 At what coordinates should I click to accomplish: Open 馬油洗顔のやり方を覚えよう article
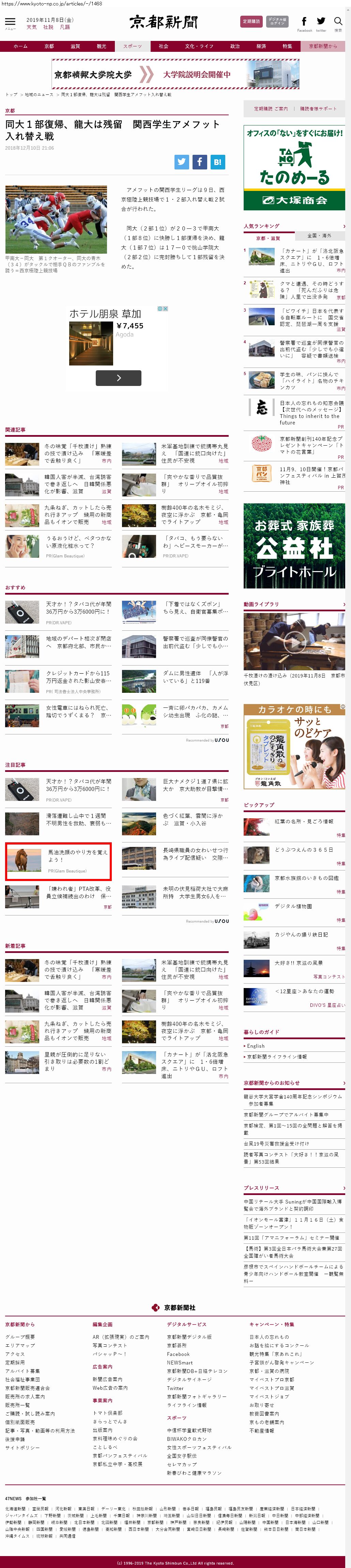[x=78, y=855]
